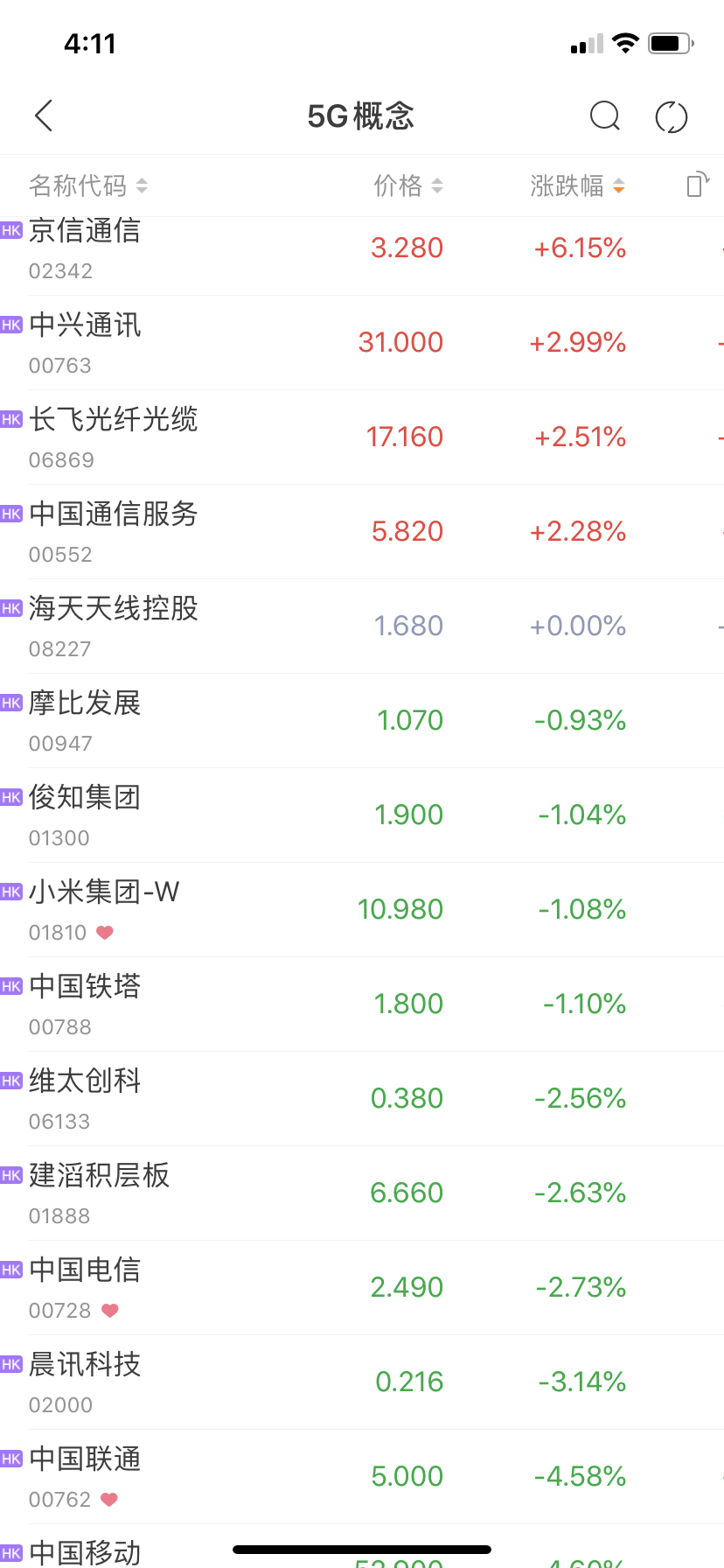
Task: Open the 摩比发展 stock row
Action: point(362,721)
